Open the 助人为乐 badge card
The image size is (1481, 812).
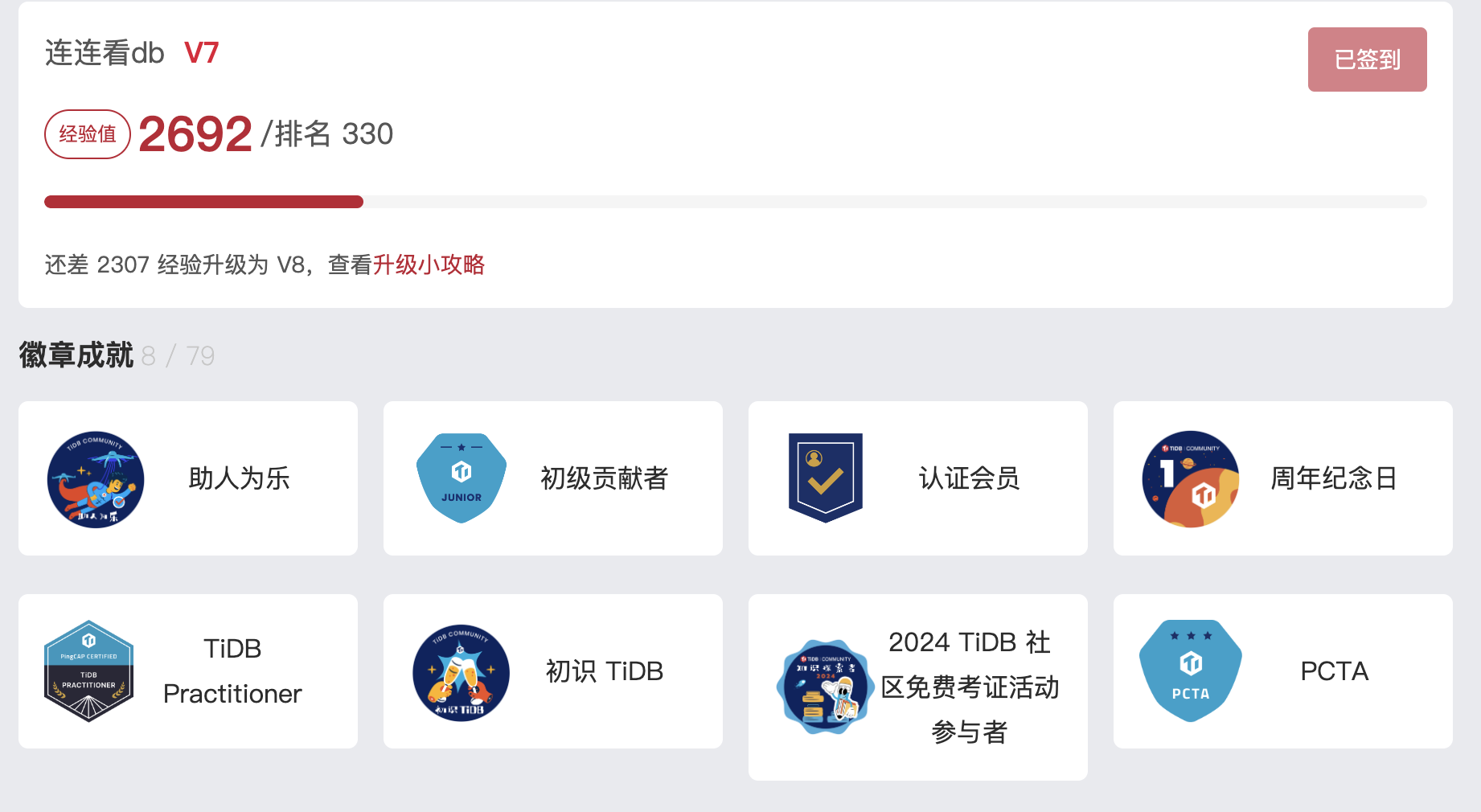pyautogui.click(x=188, y=478)
